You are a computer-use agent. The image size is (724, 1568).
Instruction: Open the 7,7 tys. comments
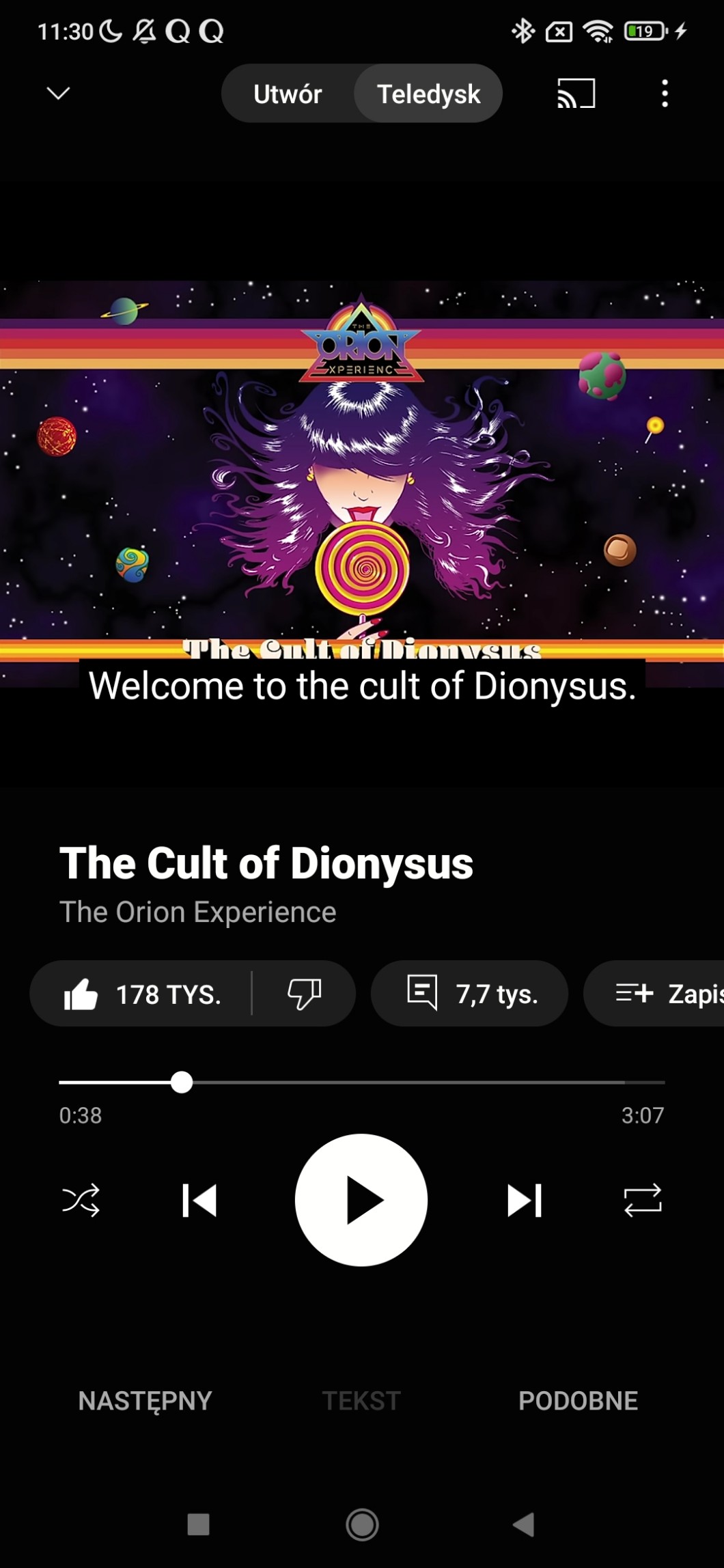tap(469, 994)
